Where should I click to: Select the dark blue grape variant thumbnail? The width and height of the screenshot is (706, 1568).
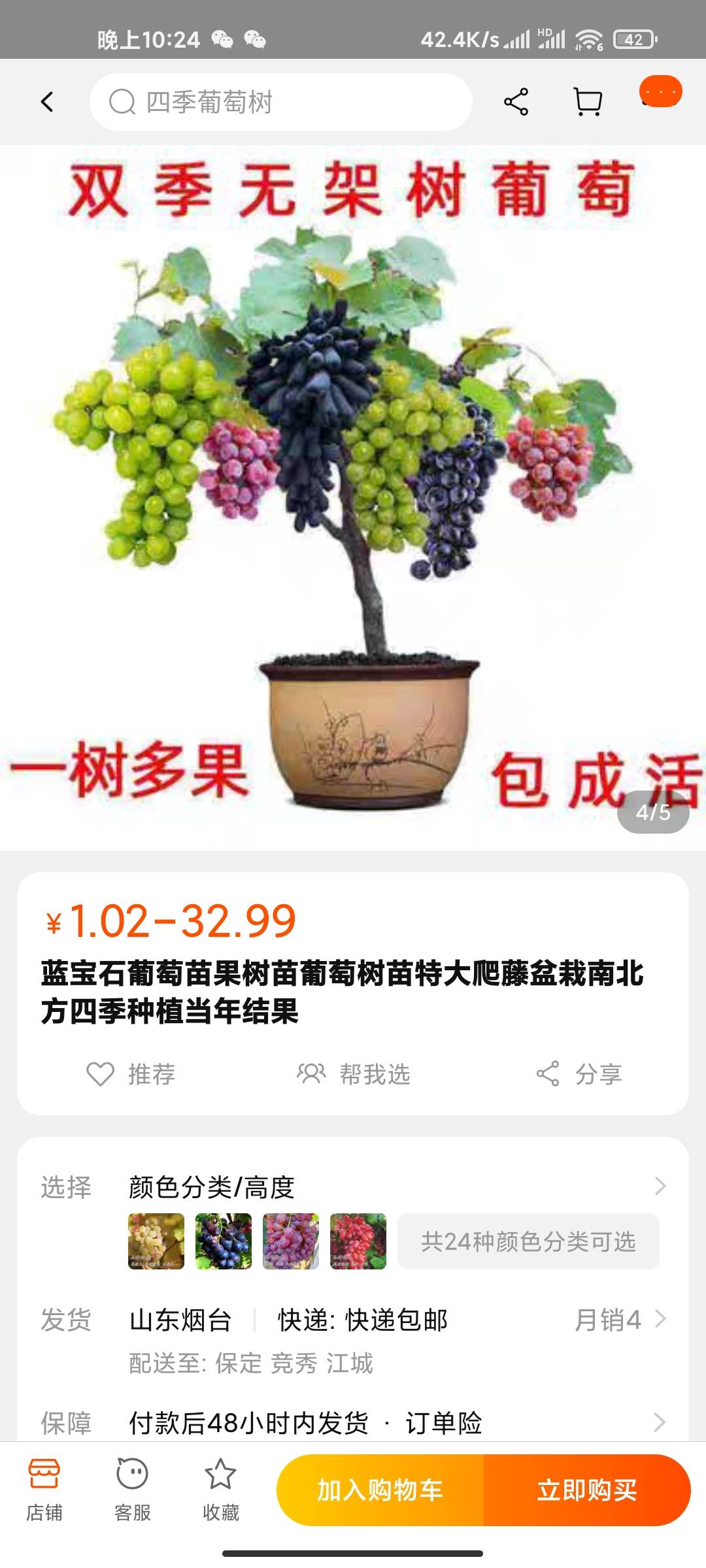(x=224, y=1241)
